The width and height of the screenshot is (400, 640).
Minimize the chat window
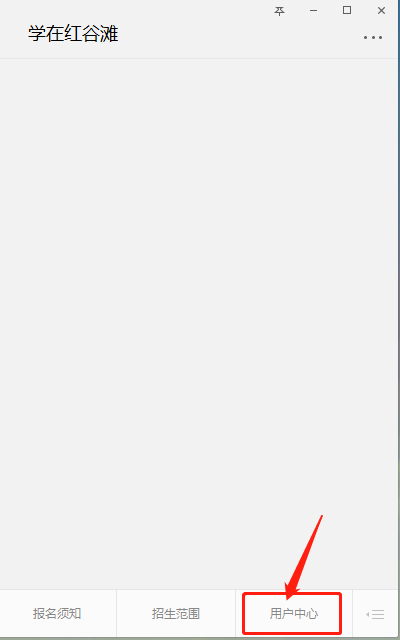[x=313, y=11]
